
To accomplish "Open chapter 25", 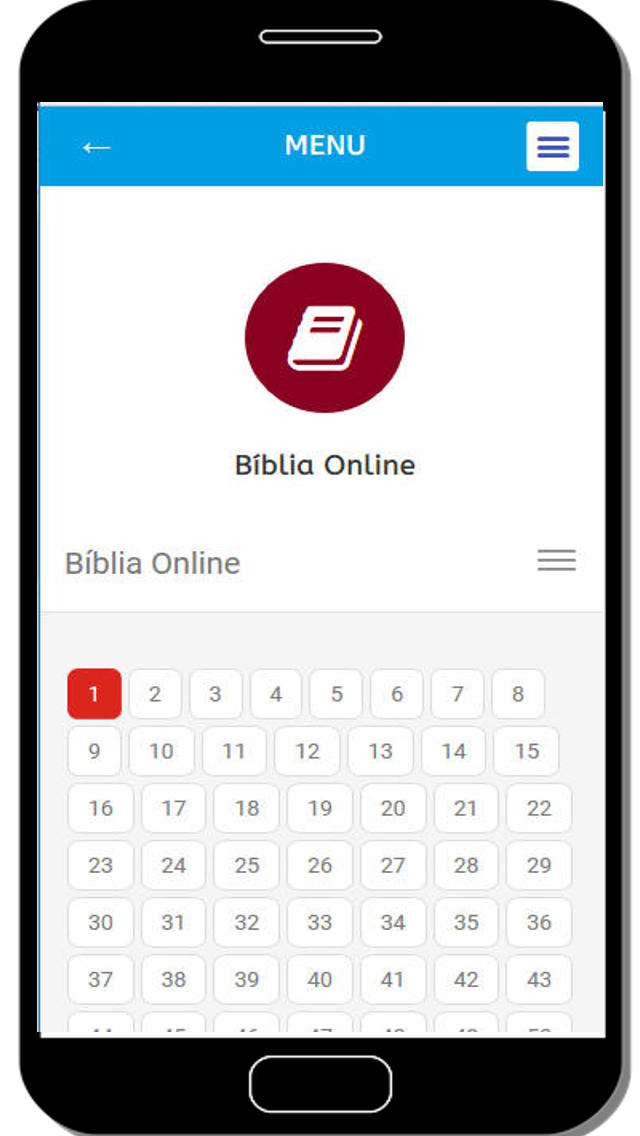I will [246, 865].
